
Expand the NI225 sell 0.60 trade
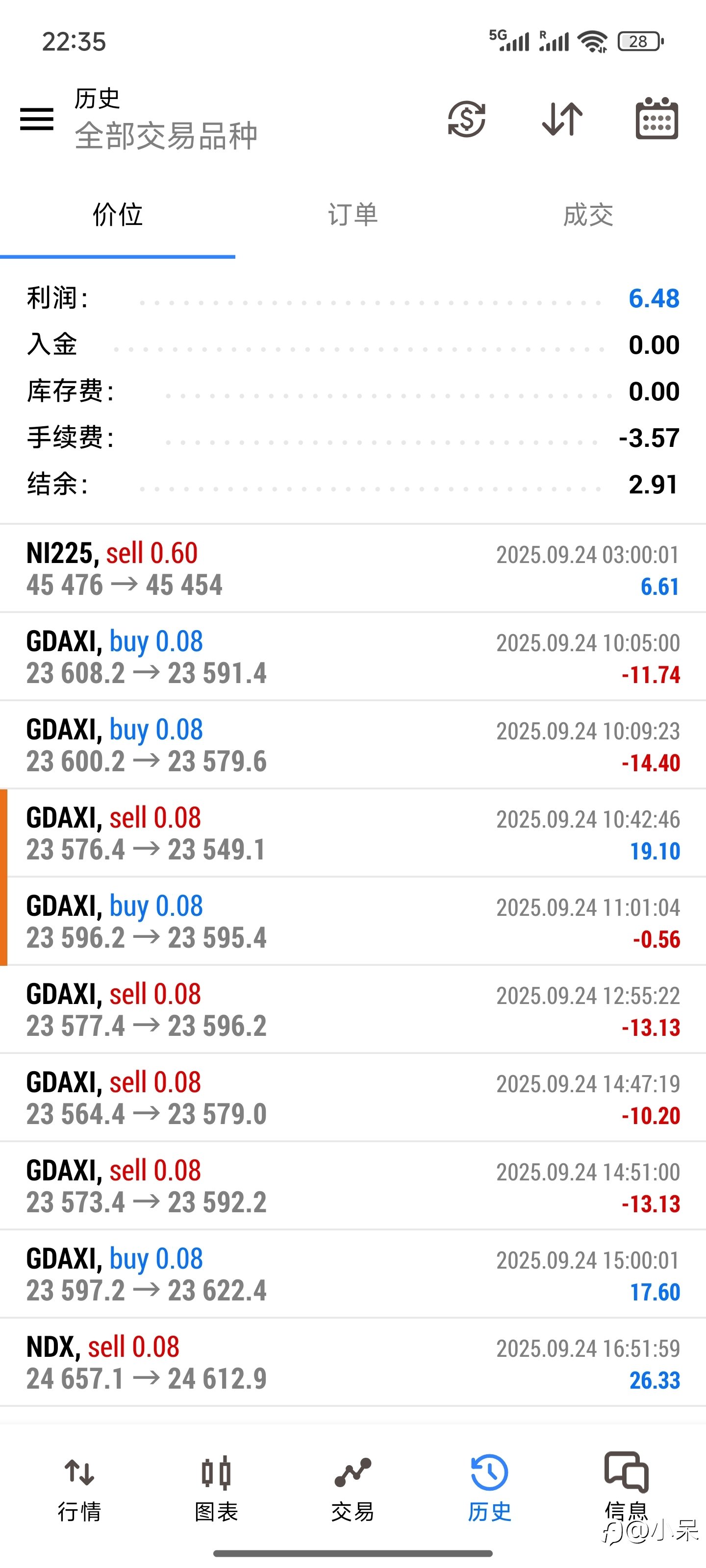click(x=353, y=568)
